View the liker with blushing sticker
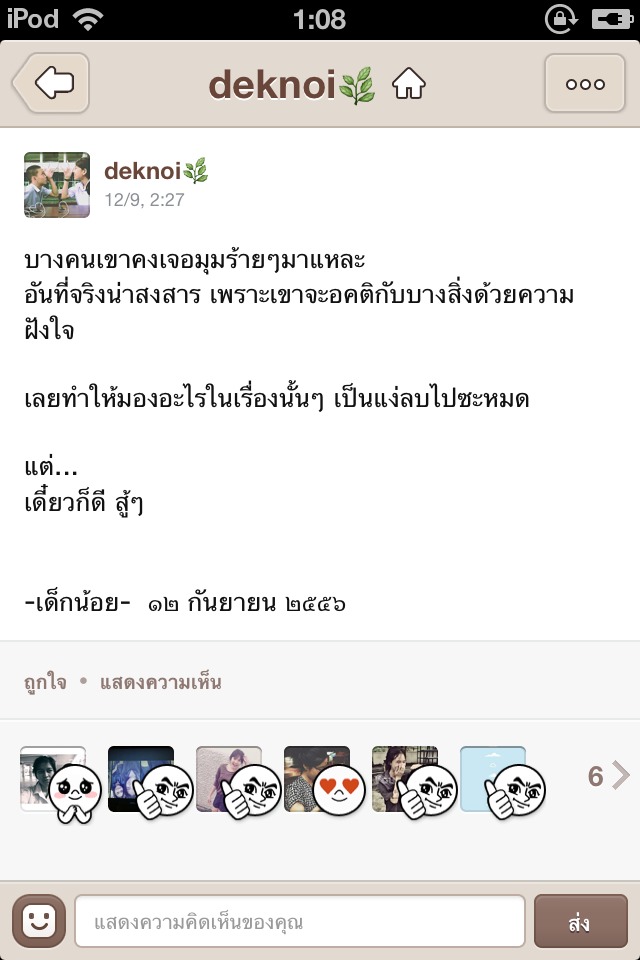This screenshot has height=960, width=640. (60, 783)
